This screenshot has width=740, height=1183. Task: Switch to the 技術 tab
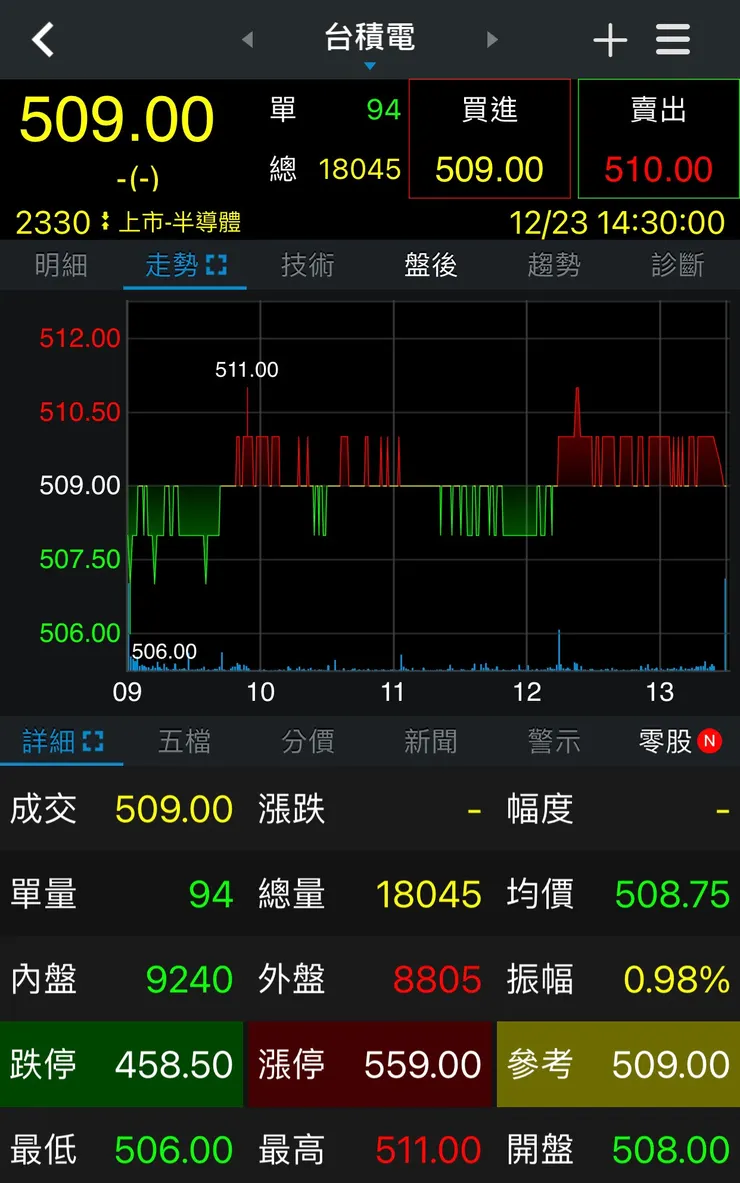click(307, 265)
